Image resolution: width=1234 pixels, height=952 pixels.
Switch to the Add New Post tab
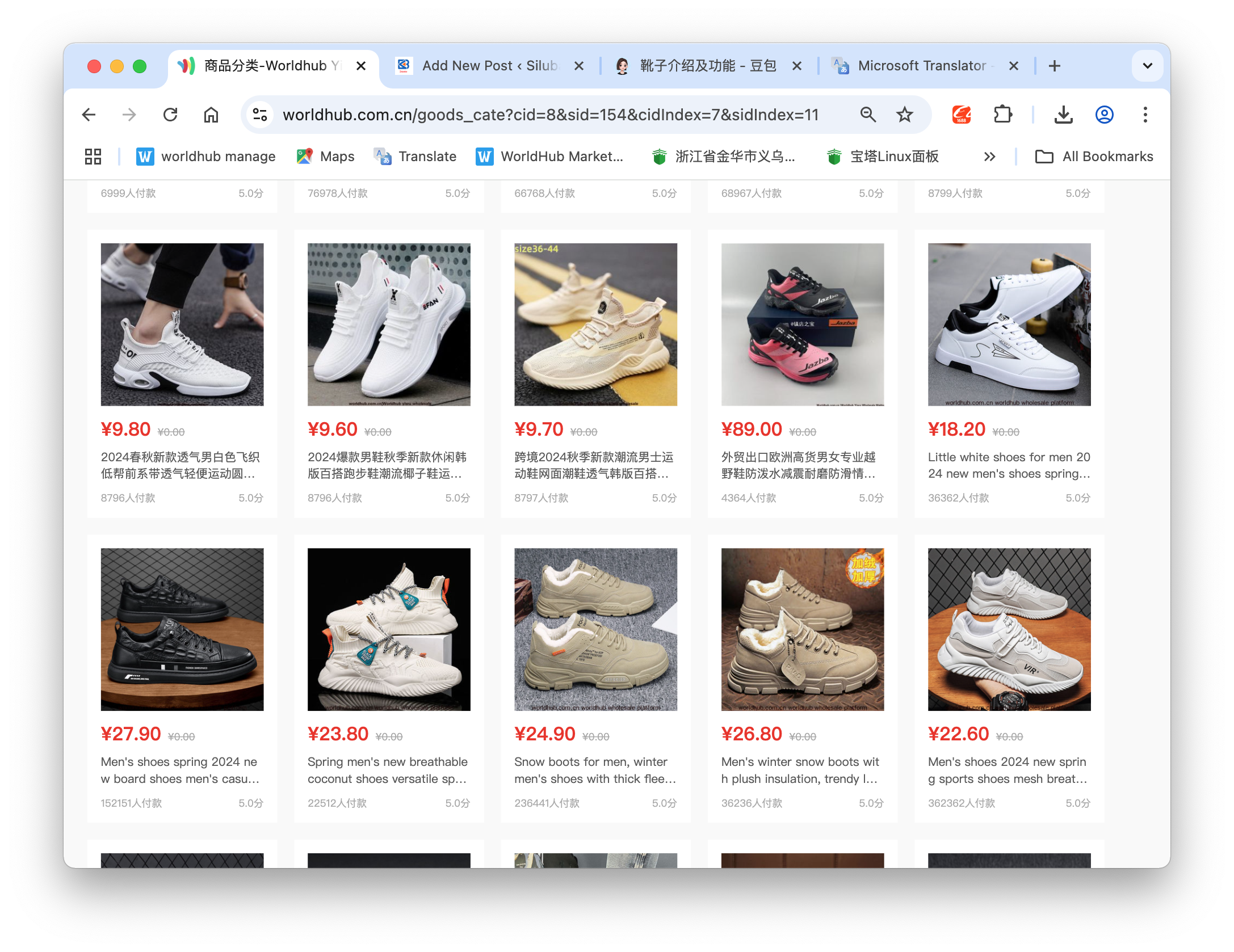(x=488, y=66)
